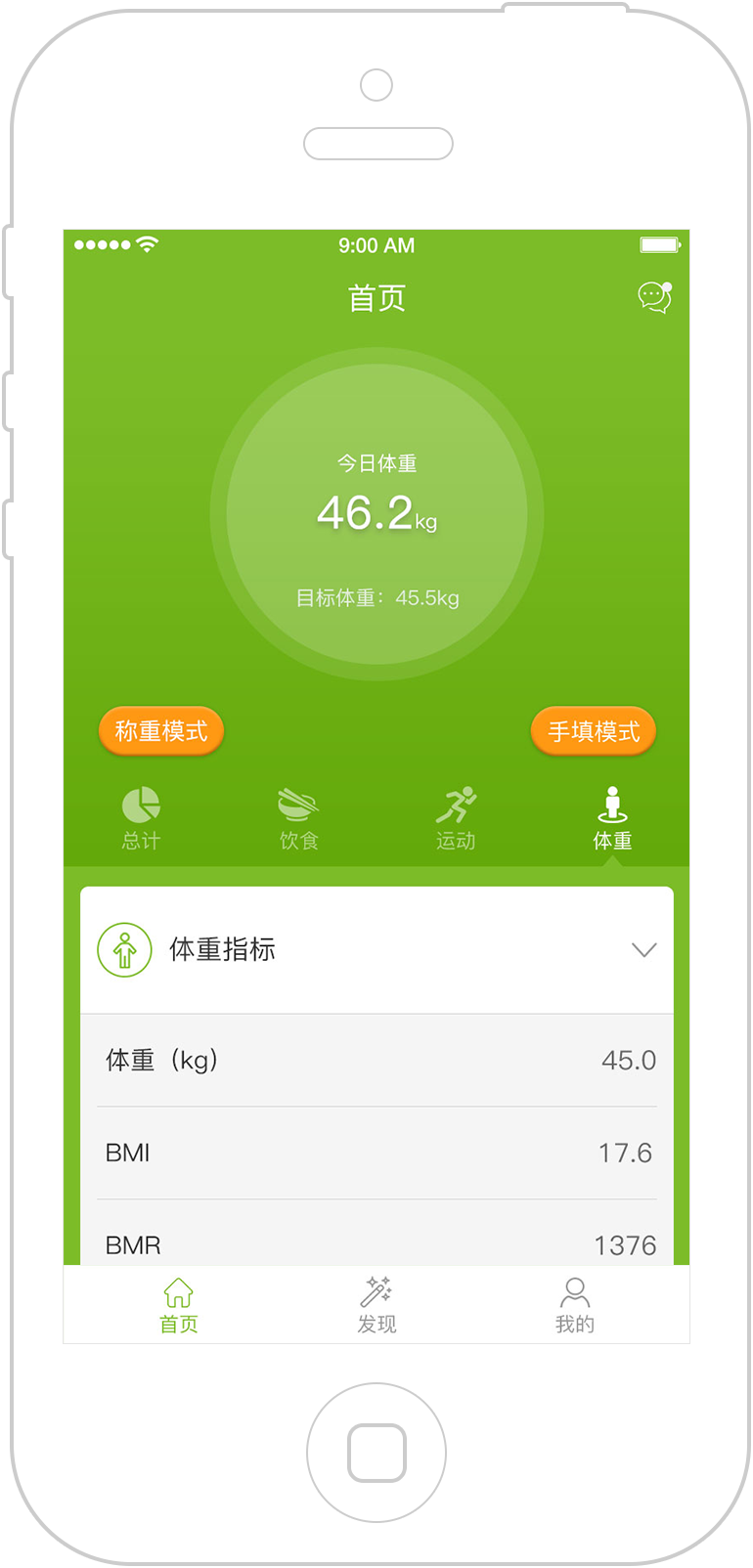This screenshot has width=753, height=1568.
Task: Open the 饮食 diet section icon
Action: click(297, 804)
